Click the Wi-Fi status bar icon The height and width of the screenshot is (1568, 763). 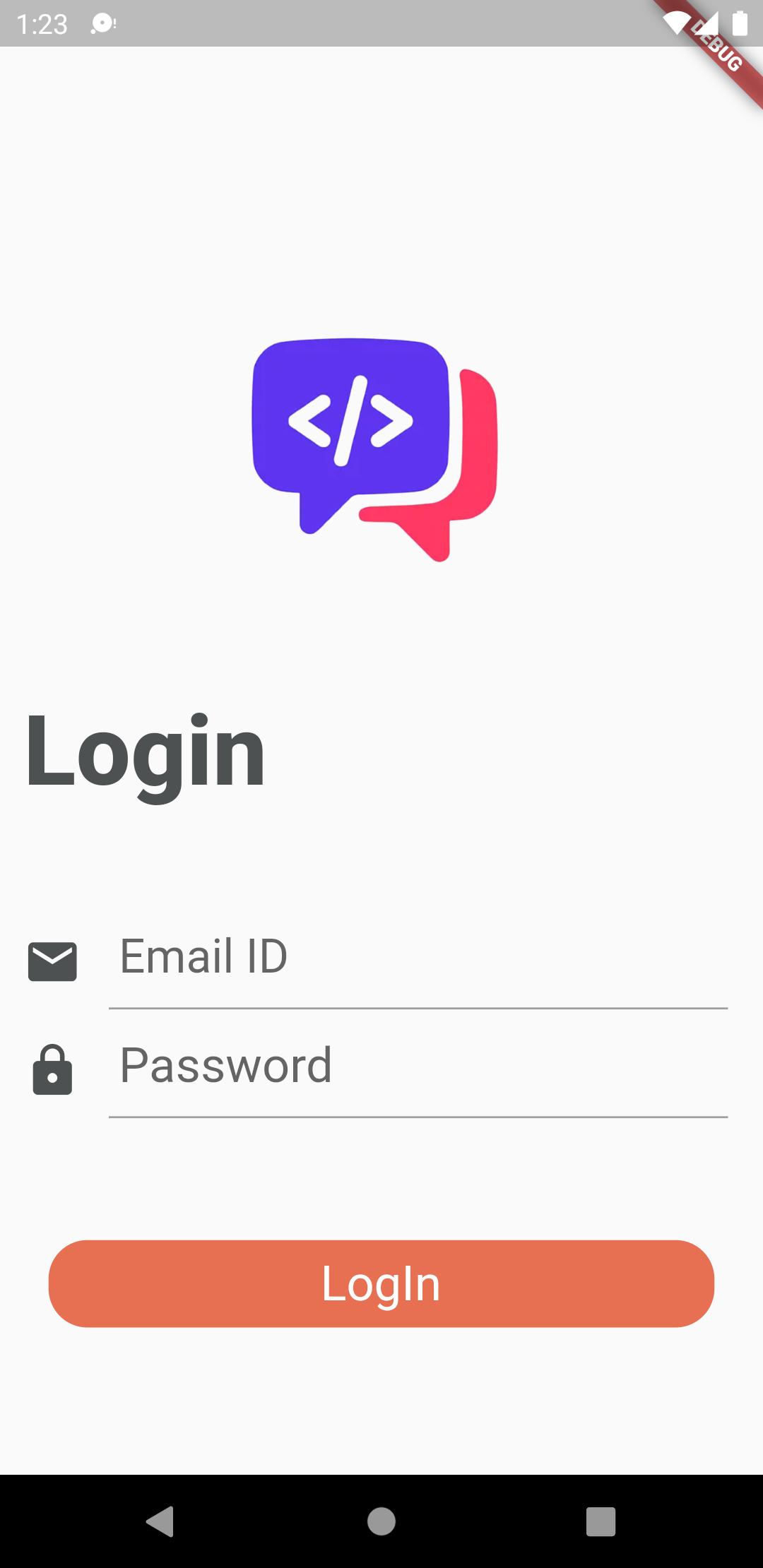coord(676,23)
